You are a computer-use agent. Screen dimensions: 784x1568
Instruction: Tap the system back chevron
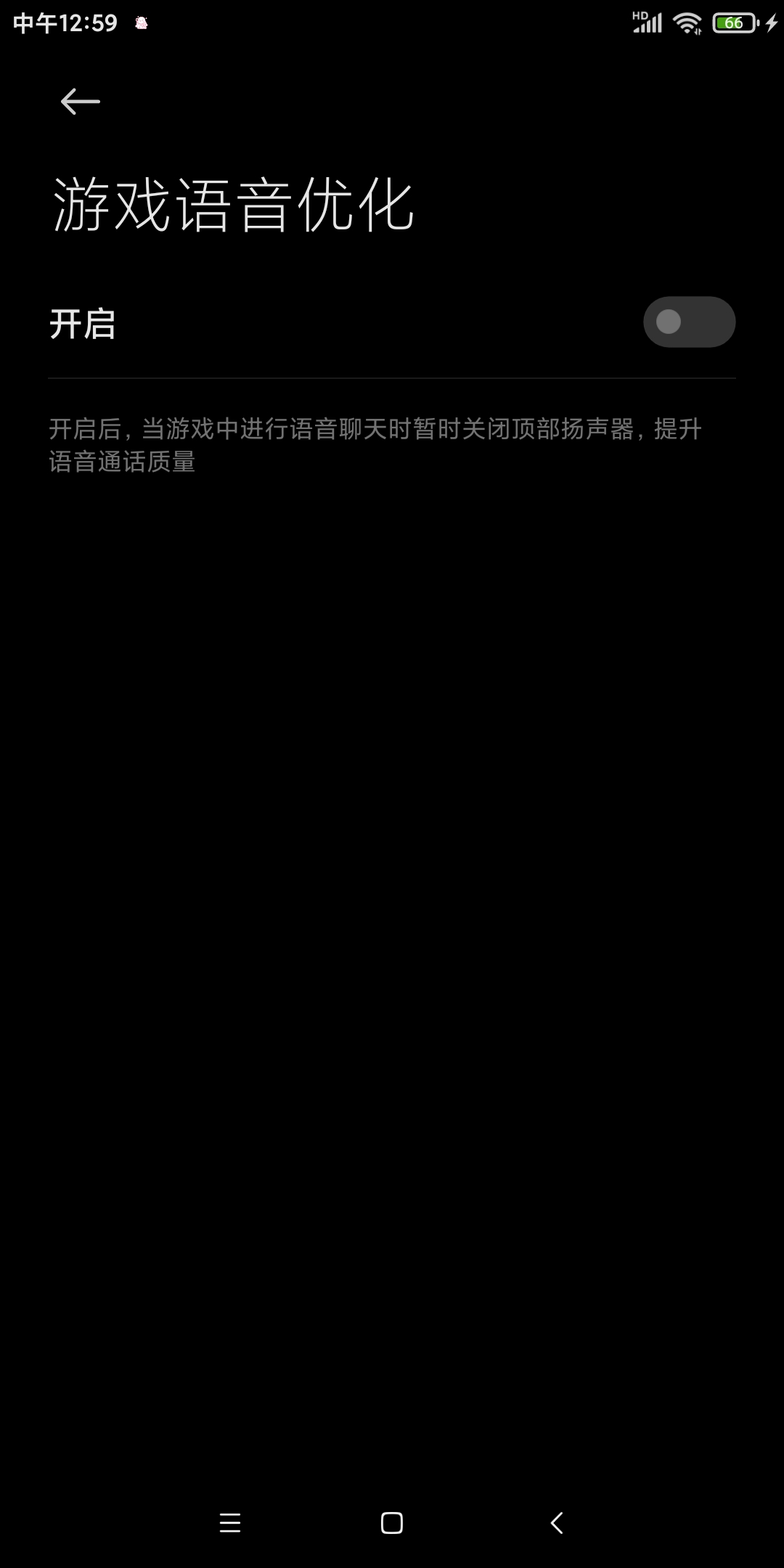click(x=557, y=1523)
